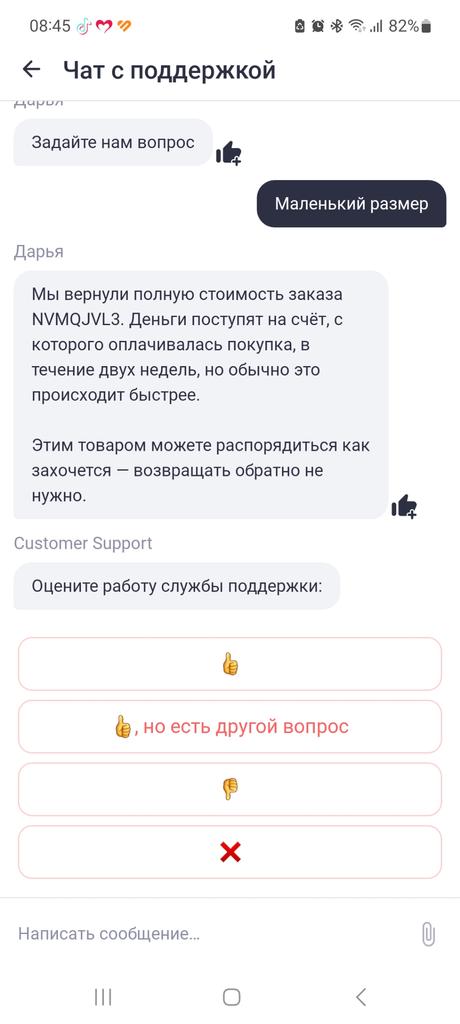
Task: Rate the 'Задайте нам вопрос' message with thumbs-up
Action: (x=229, y=153)
